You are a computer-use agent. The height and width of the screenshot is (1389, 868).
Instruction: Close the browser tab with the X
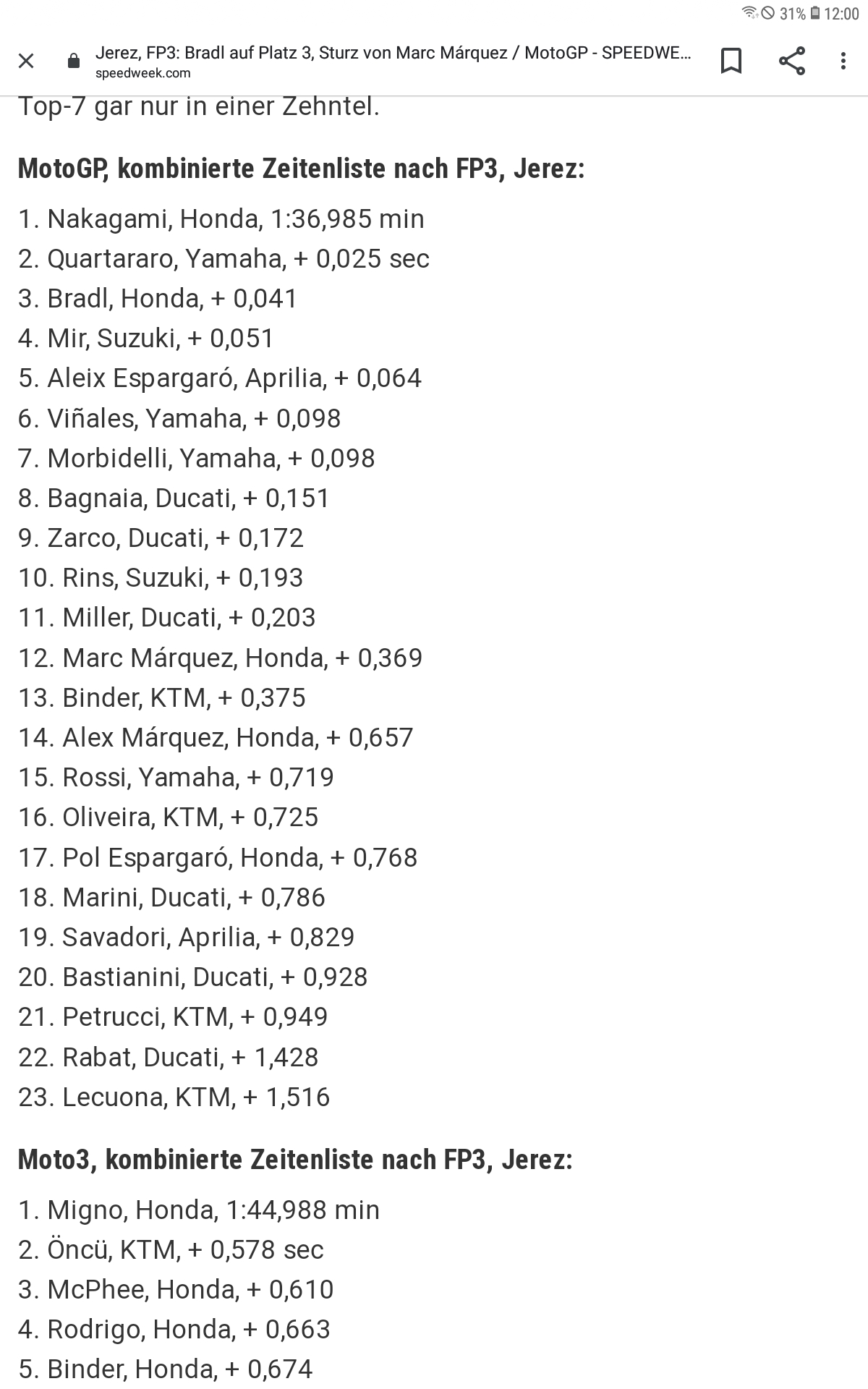click(26, 61)
